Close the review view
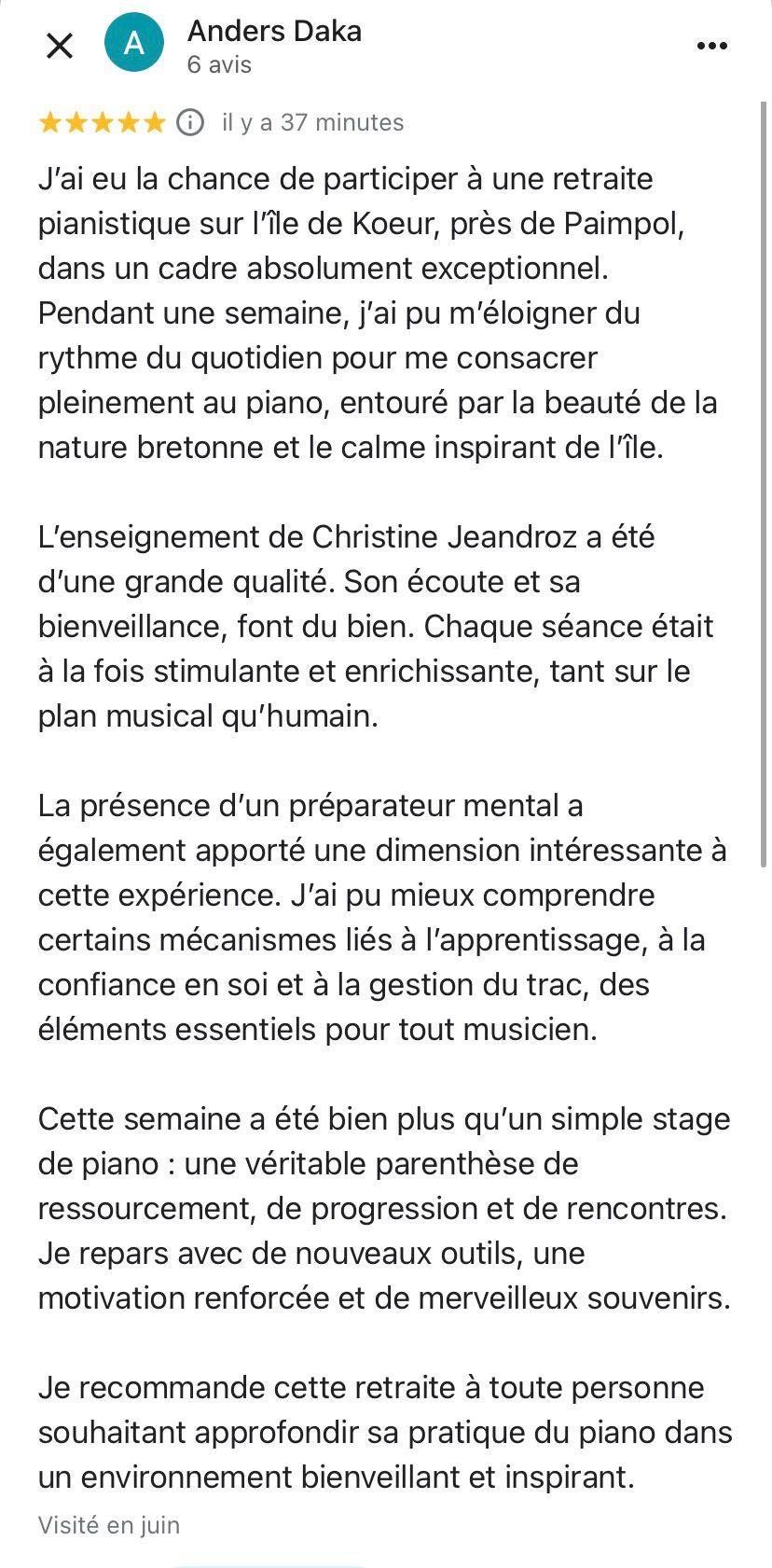Image resolution: width=772 pixels, height=1568 pixels. pyautogui.click(x=60, y=45)
